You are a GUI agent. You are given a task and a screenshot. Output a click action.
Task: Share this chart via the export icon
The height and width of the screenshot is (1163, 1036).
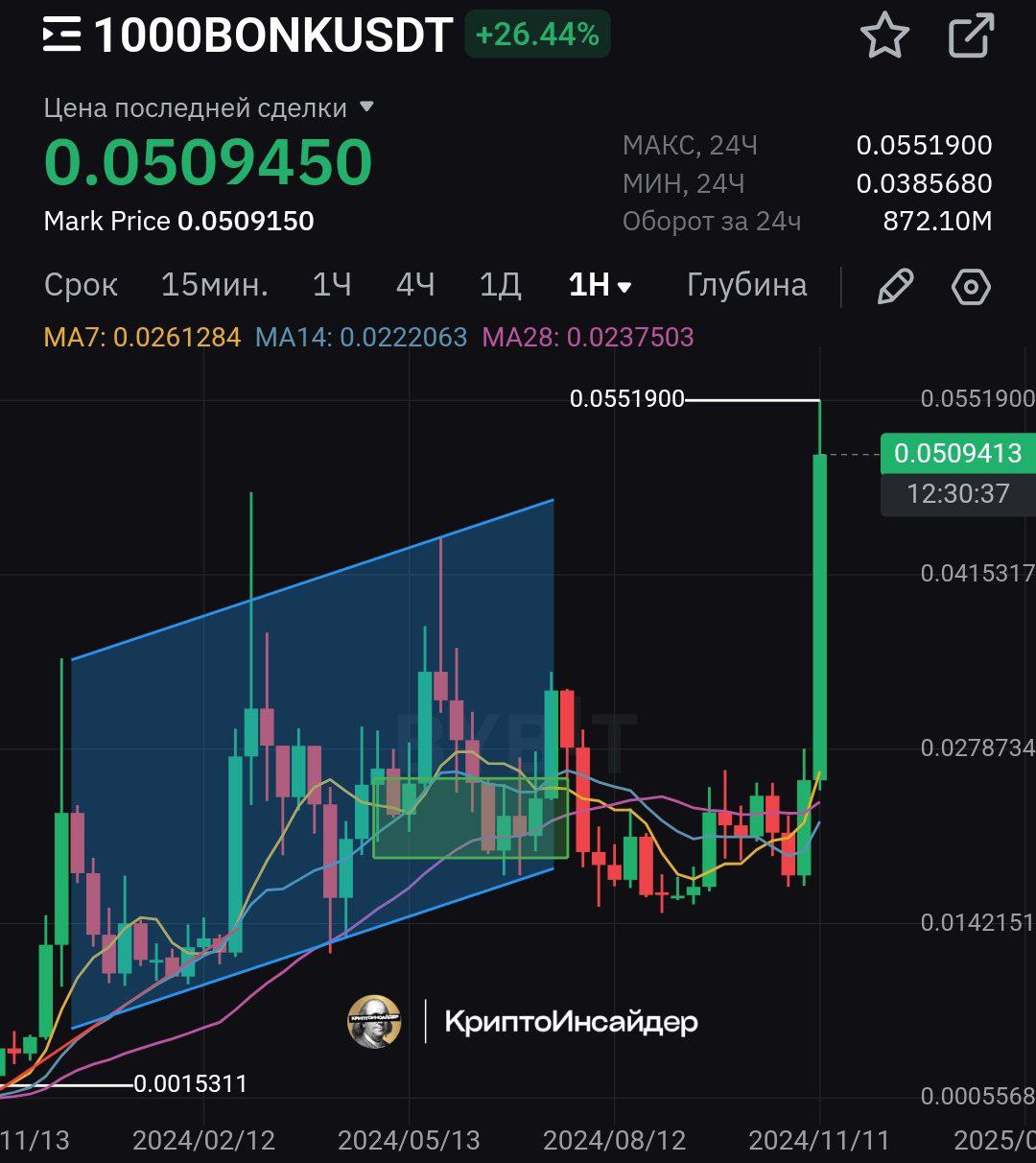click(x=971, y=36)
